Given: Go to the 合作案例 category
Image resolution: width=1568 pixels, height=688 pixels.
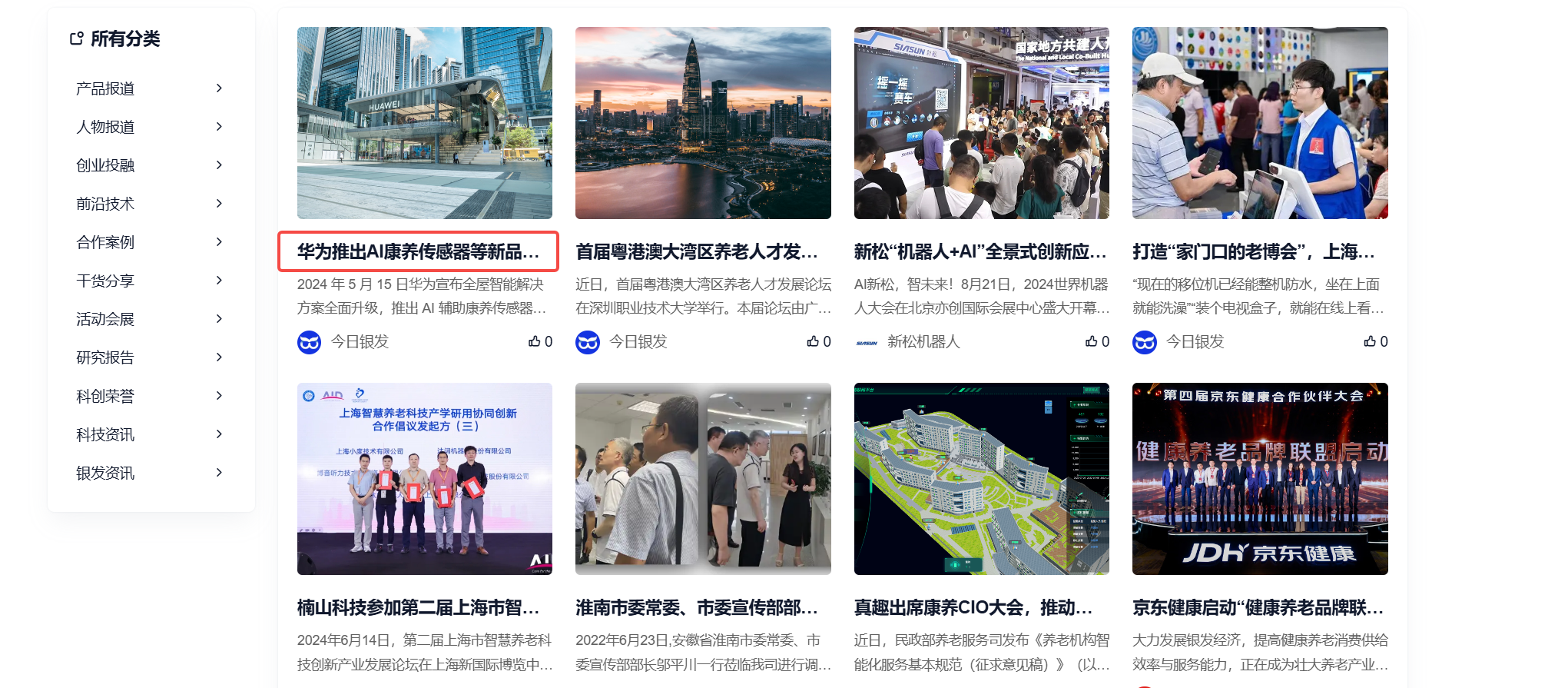Looking at the screenshot, I should pos(105,242).
